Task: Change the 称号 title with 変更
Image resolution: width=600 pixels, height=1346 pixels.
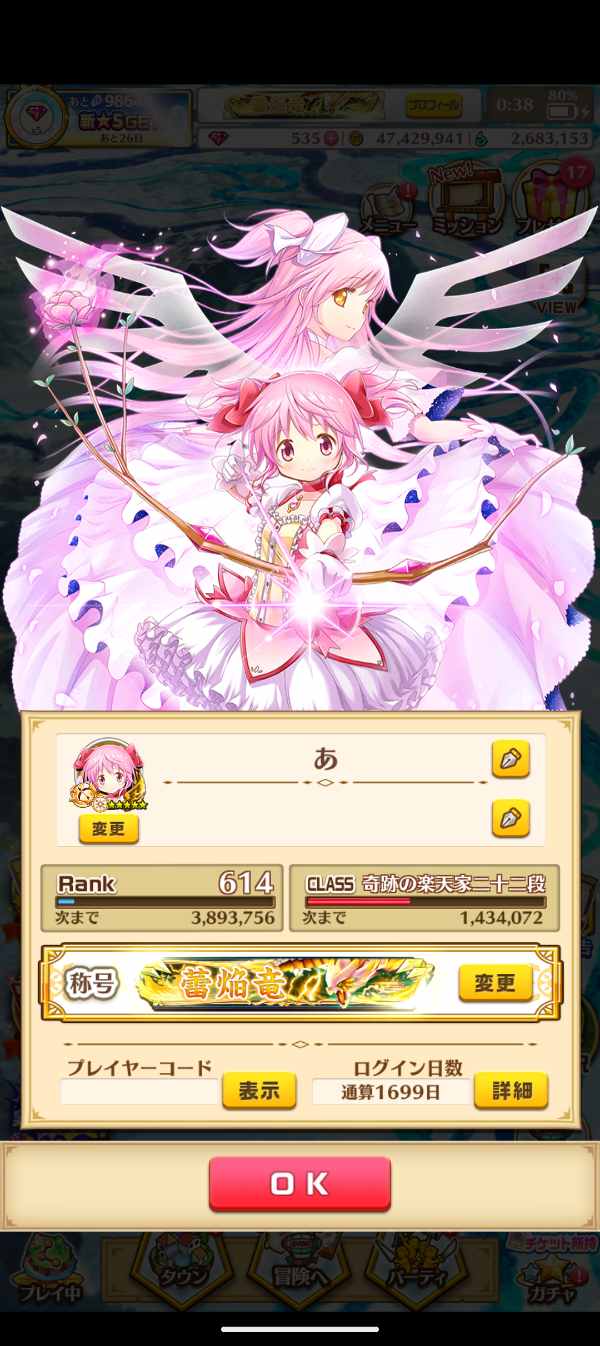Action: point(495,983)
